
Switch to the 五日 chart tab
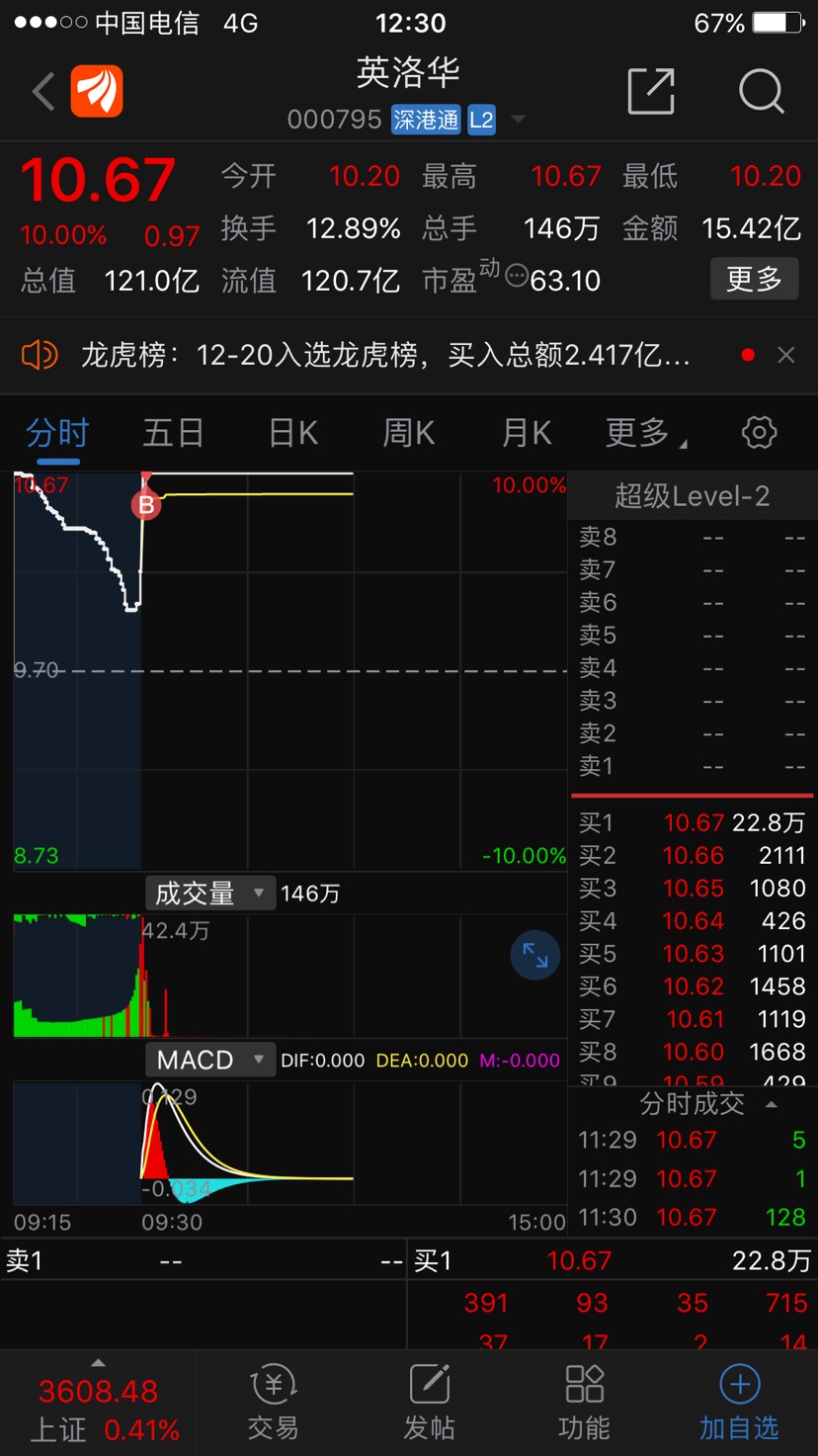coord(174,433)
